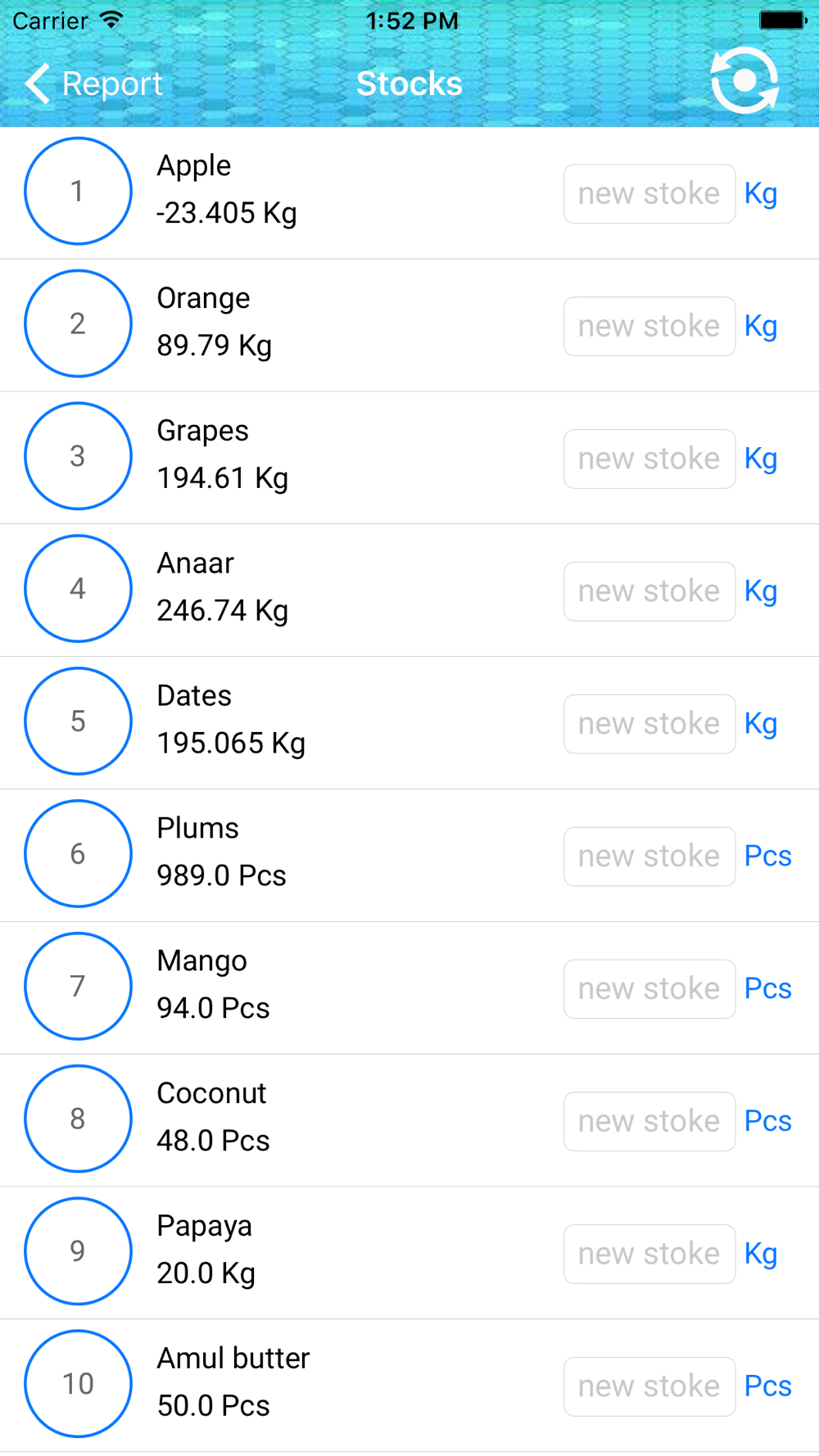Tap the refresh sync icon
819x1456 pixels.
744,80
